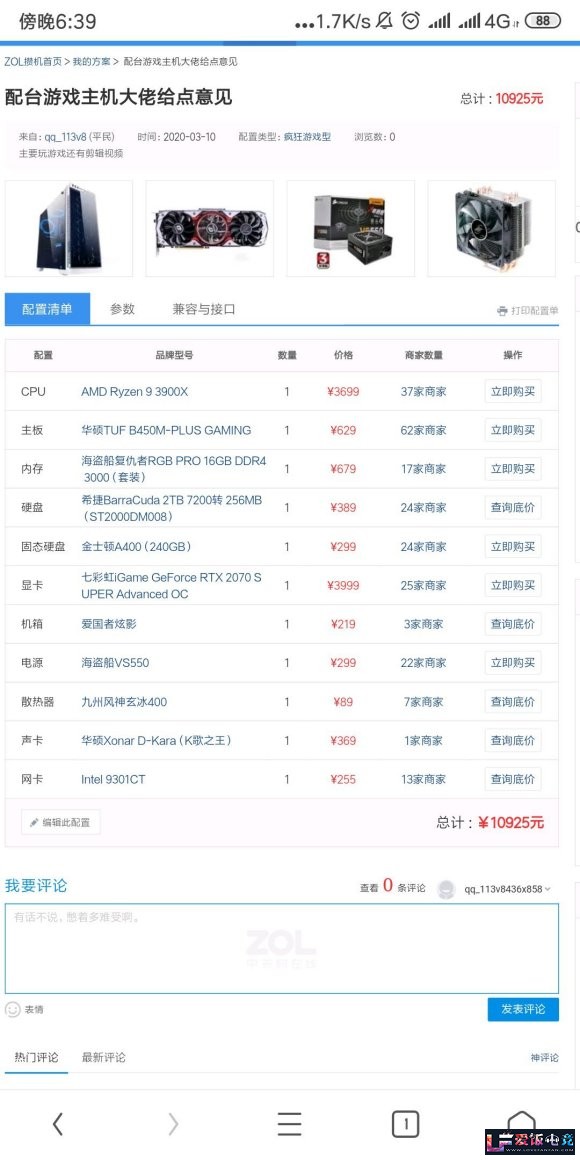Open the 华硕TUF B450M-PLUS GAMING product link
580x1160 pixels.
click(166, 430)
